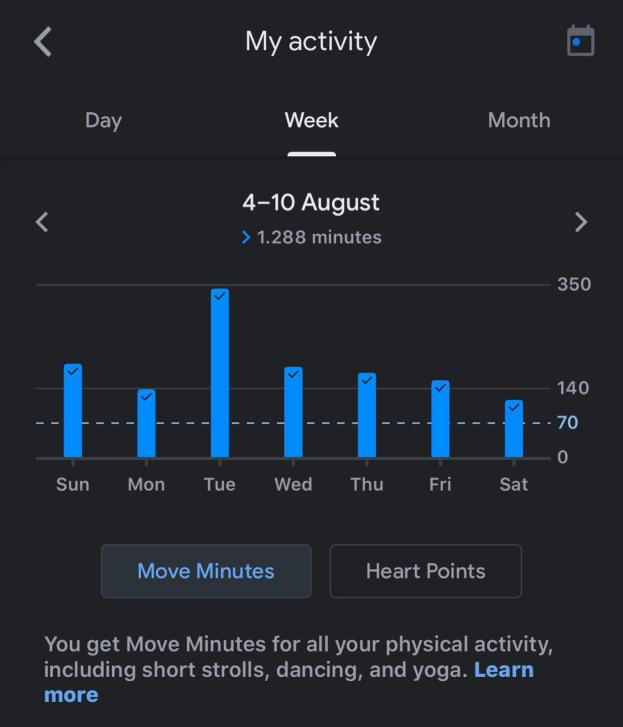
Task: Show Heart Points chart
Action: click(425, 571)
